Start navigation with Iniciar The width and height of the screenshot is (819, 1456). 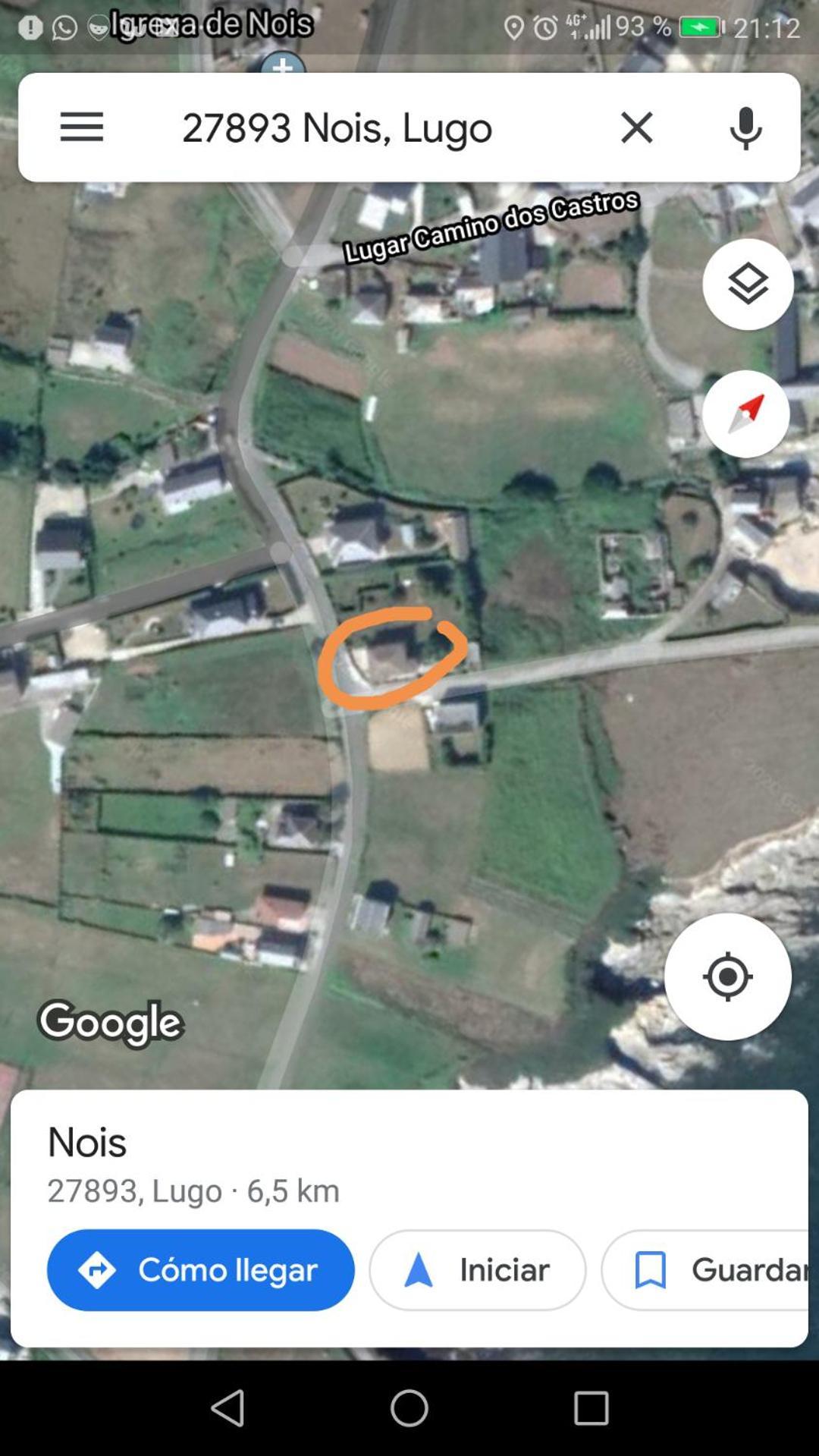[478, 1270]
